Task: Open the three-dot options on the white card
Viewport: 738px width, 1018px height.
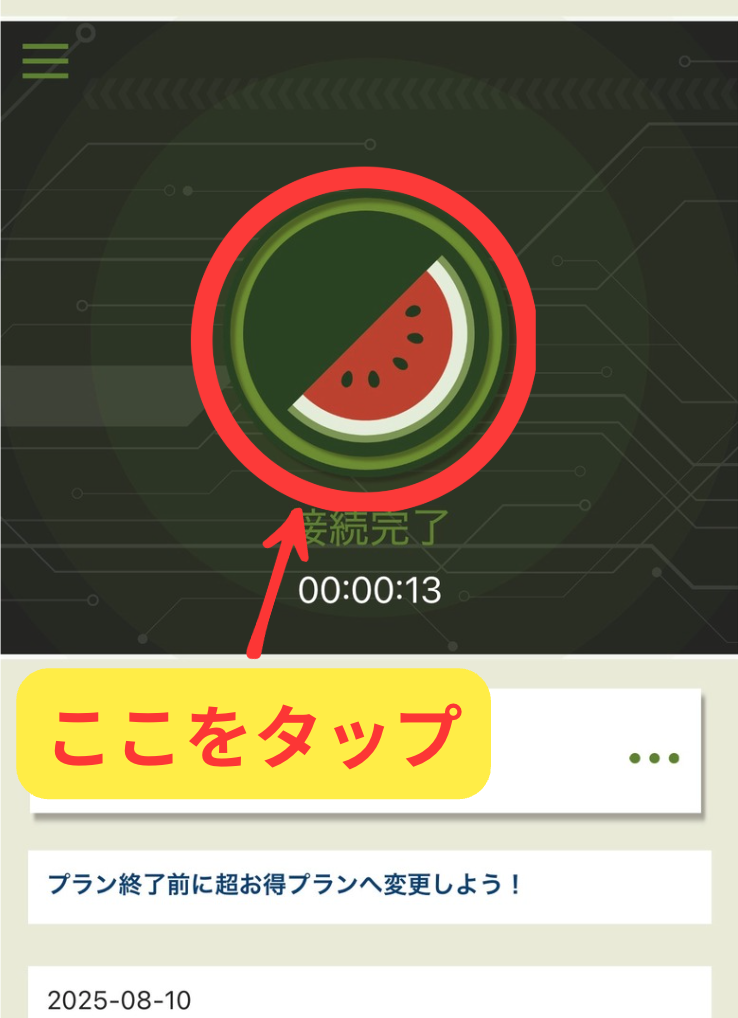Action: pyautogui.click(x=655, y=758)
